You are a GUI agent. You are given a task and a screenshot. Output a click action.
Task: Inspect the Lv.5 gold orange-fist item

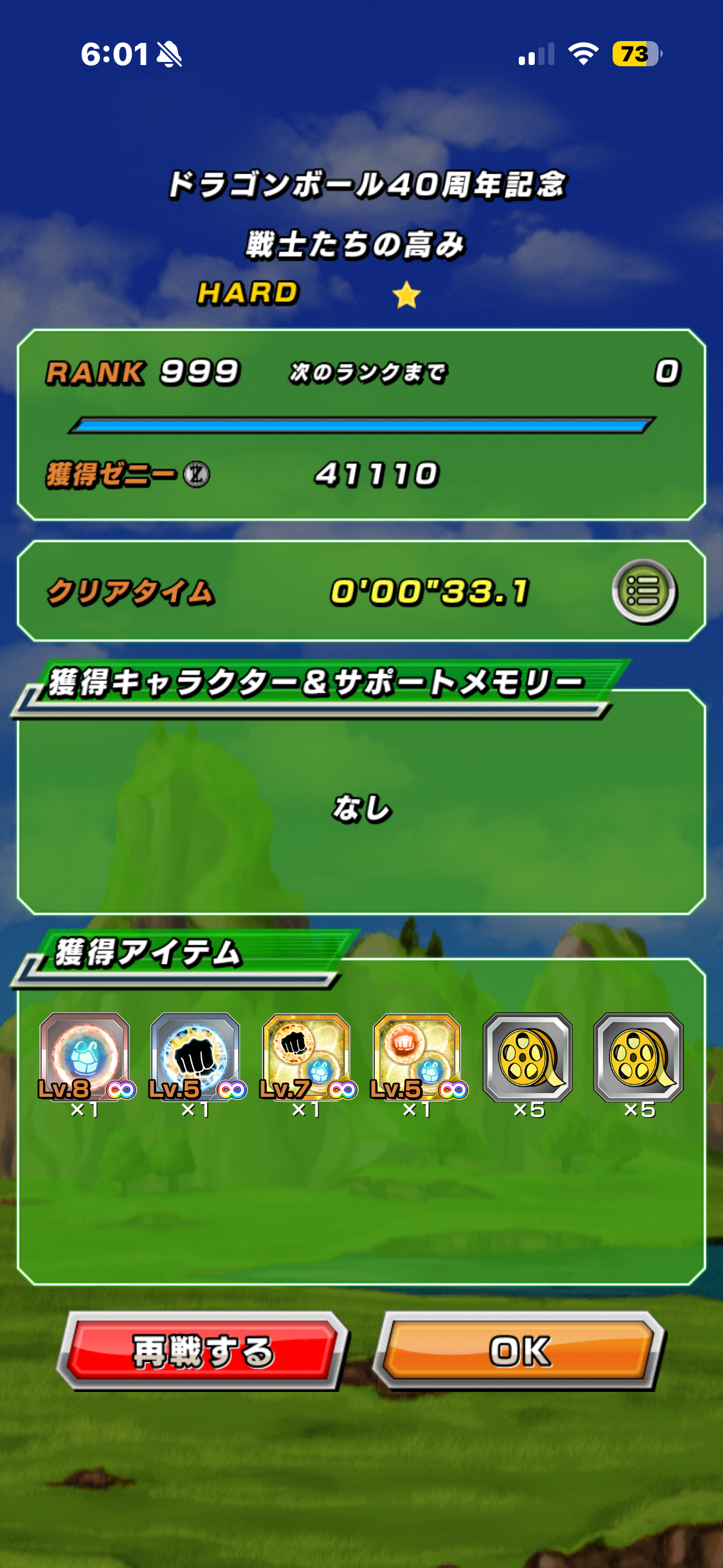[417, 1056]
